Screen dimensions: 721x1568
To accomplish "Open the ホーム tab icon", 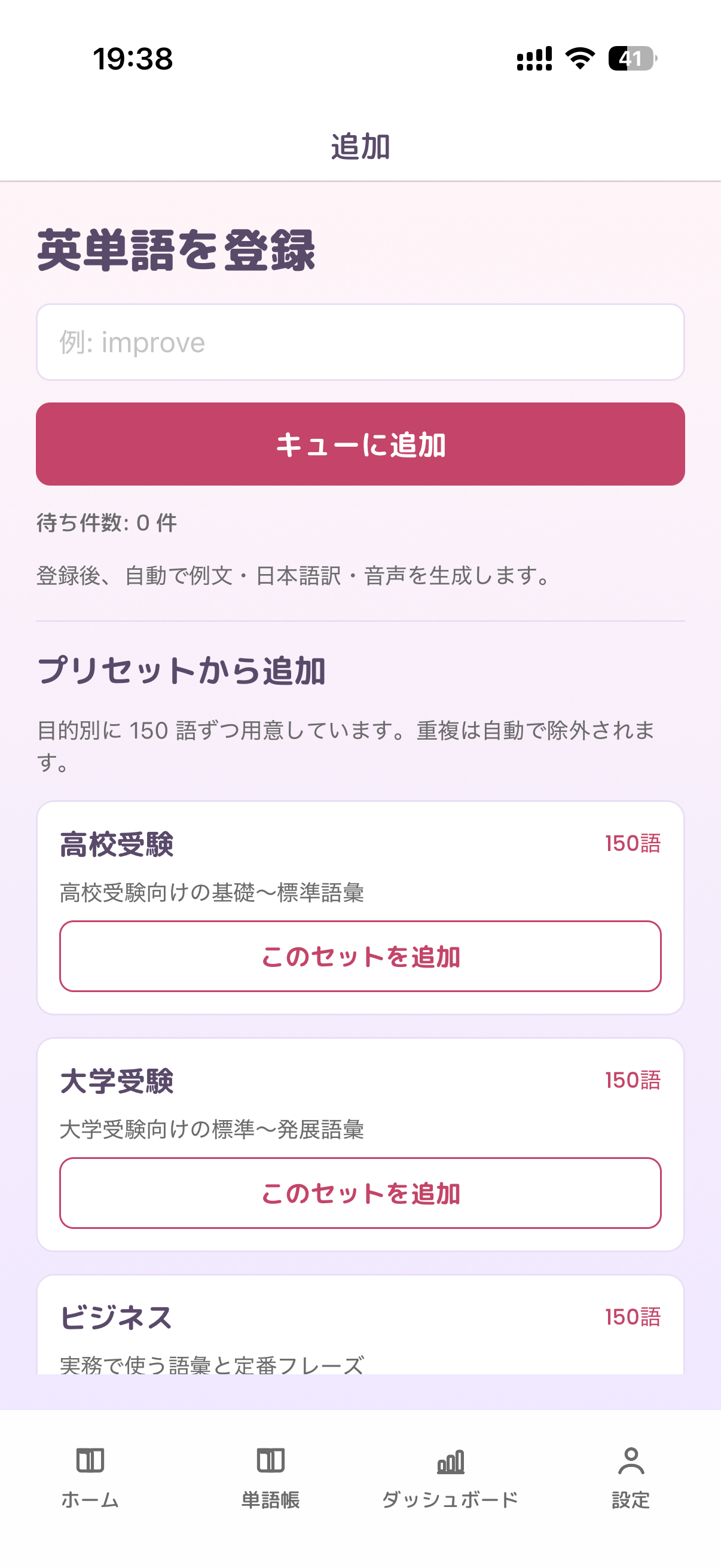I will tap(90, 1460).
